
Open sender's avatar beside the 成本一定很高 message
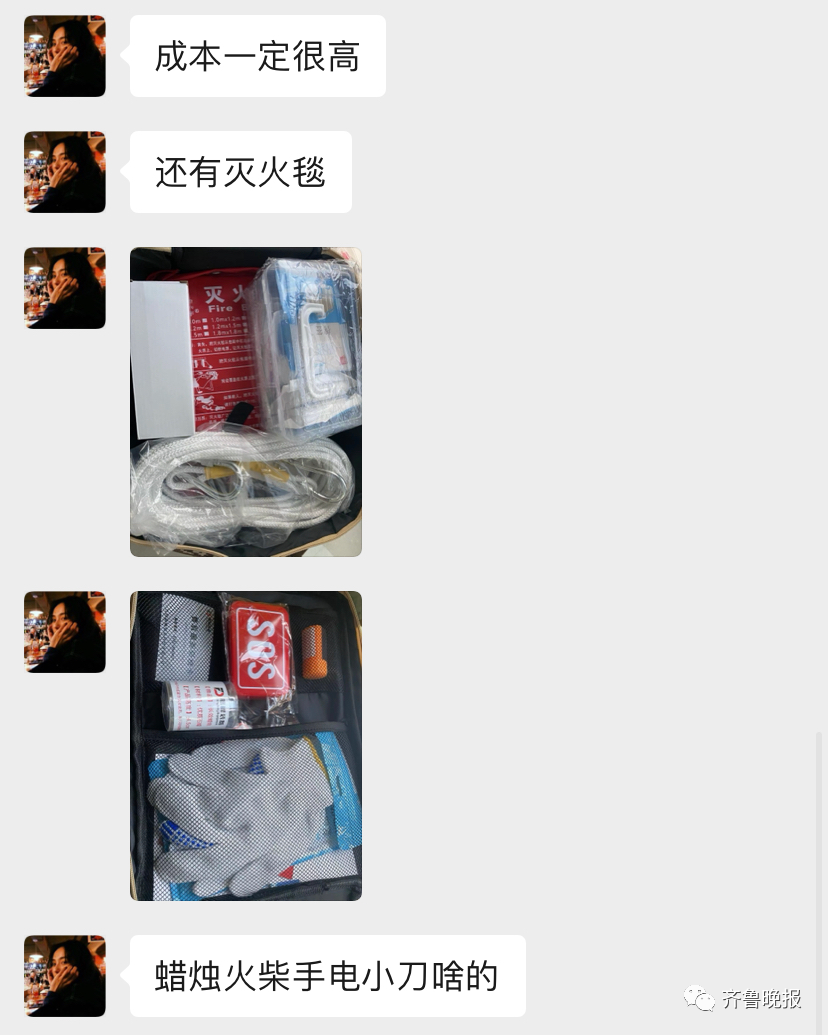pyautogui.click(x=65, y=56)
